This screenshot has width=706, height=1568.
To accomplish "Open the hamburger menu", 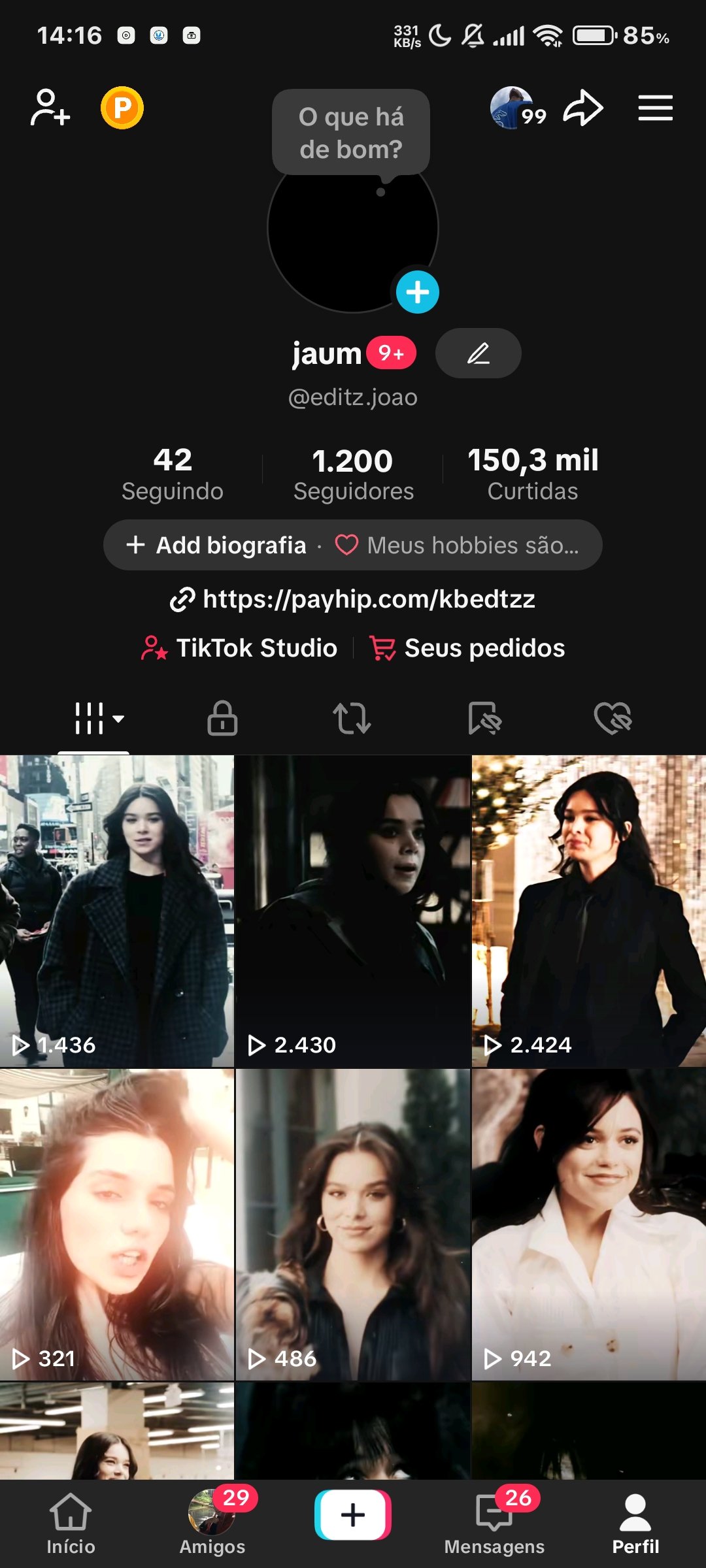I will pyautogui.click(x=655, y=108).
